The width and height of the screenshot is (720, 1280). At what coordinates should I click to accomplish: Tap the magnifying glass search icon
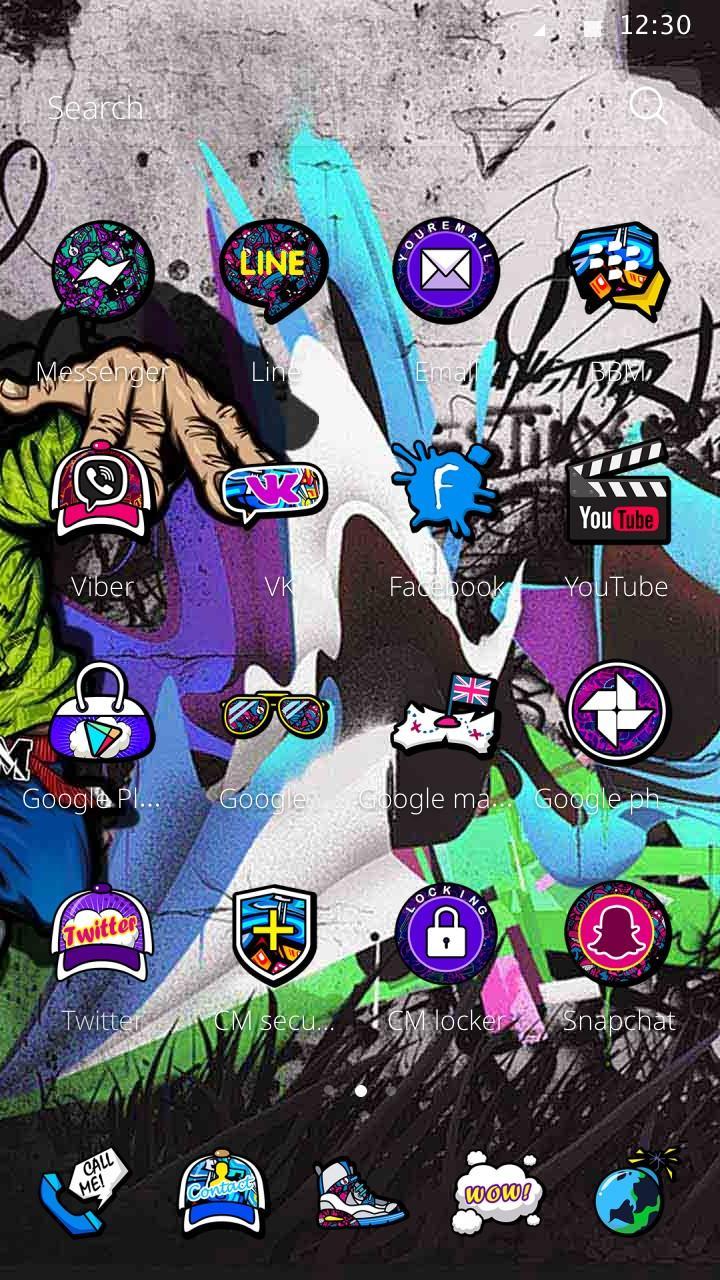pyautogui.click(x=648, y=105)
